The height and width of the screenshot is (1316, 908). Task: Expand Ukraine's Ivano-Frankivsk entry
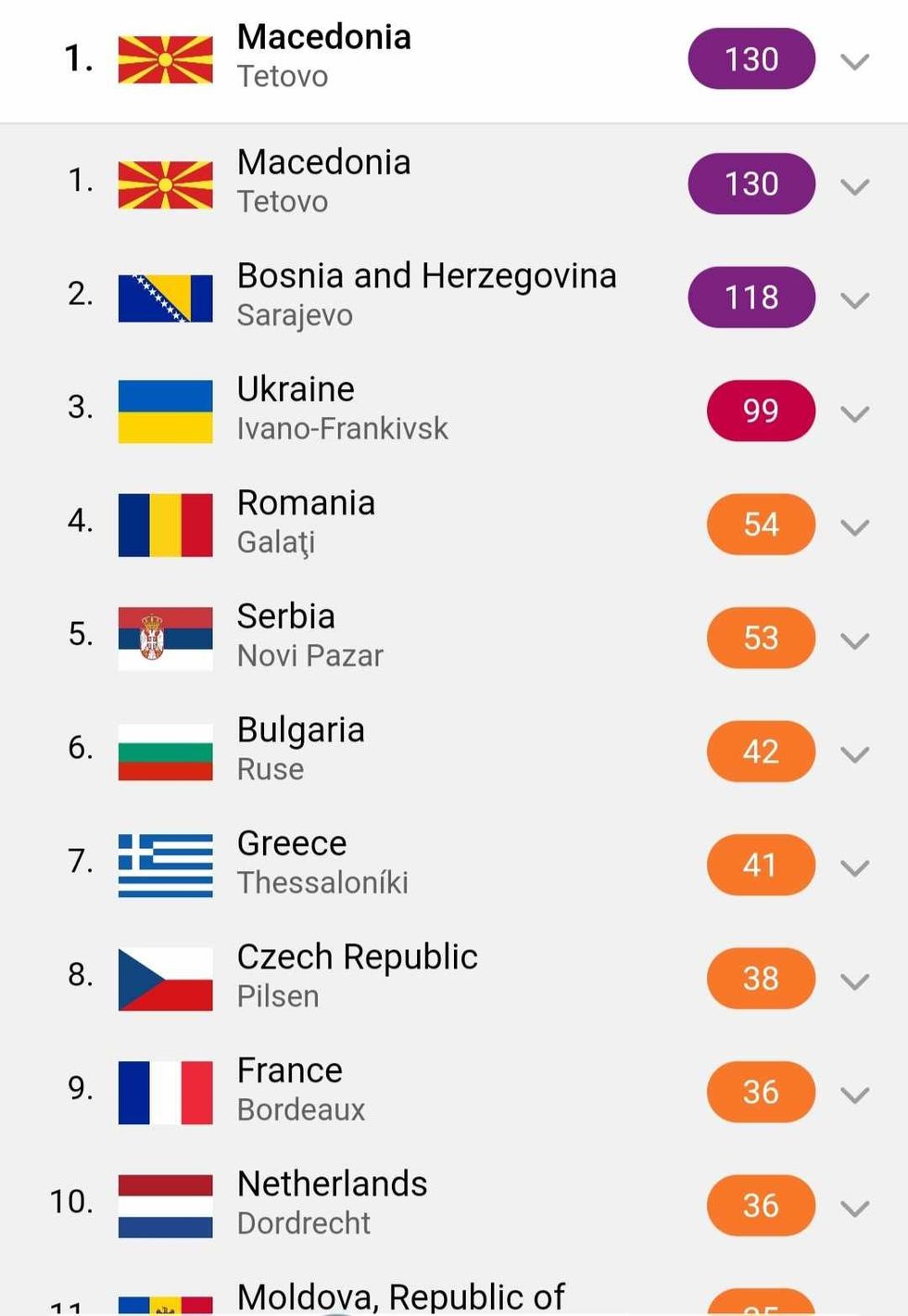[854, 413]
